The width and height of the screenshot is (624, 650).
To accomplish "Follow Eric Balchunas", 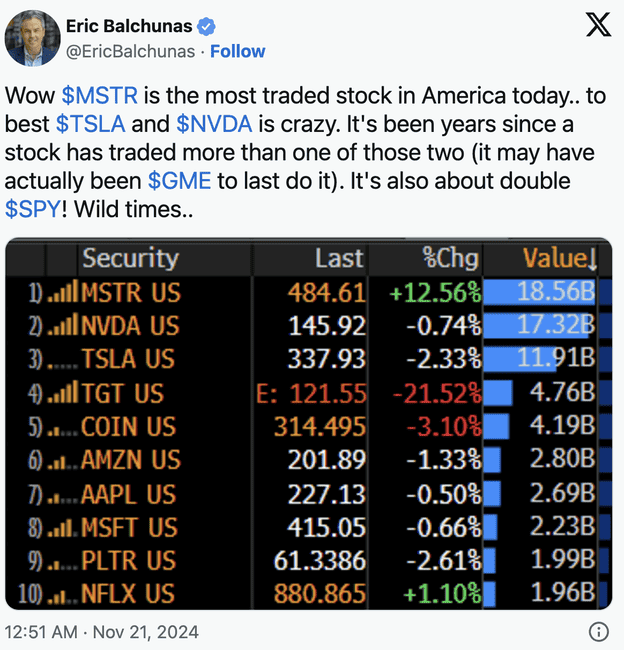I will pyautogui.click(x=238, y=51).
